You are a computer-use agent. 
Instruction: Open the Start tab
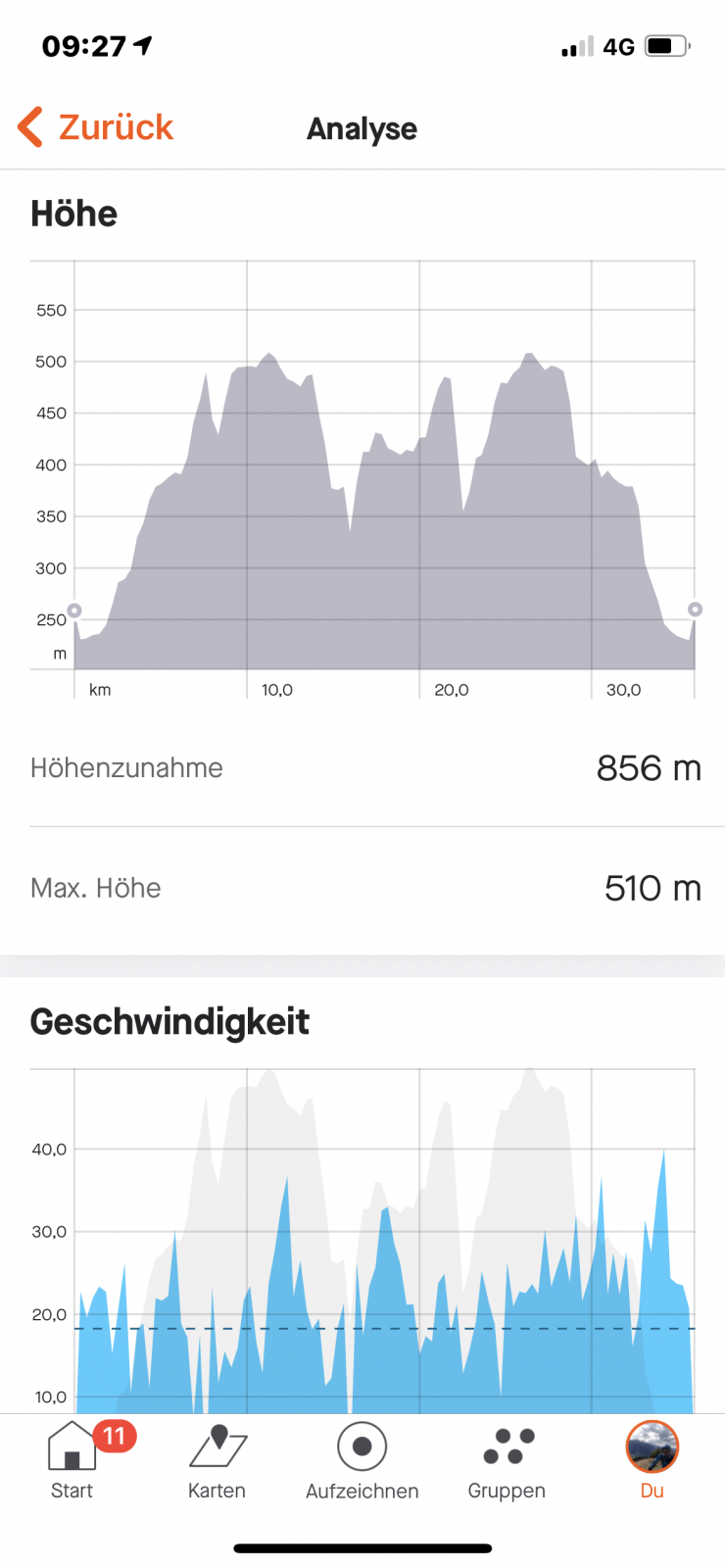click(72, 1460)
